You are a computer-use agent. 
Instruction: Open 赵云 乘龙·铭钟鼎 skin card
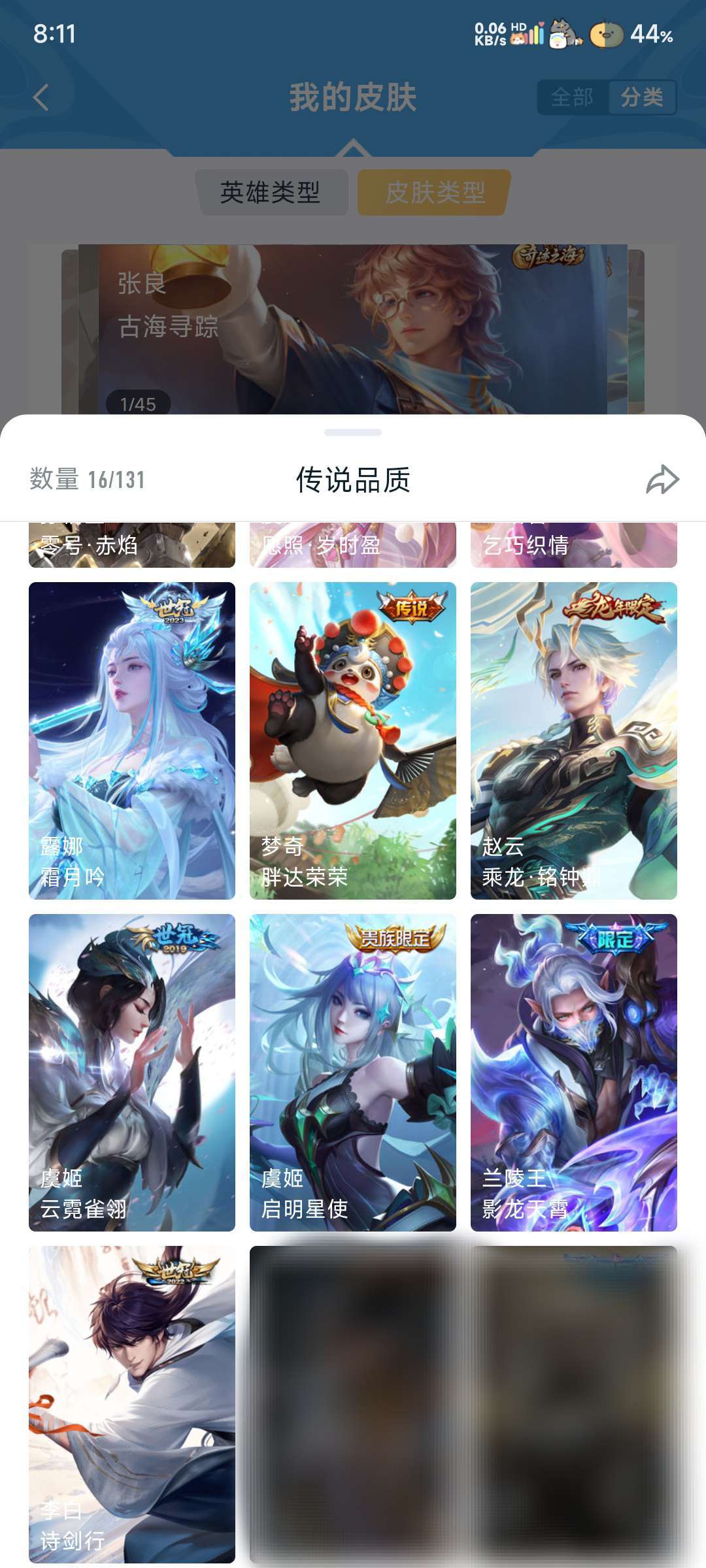click(574, 740)
